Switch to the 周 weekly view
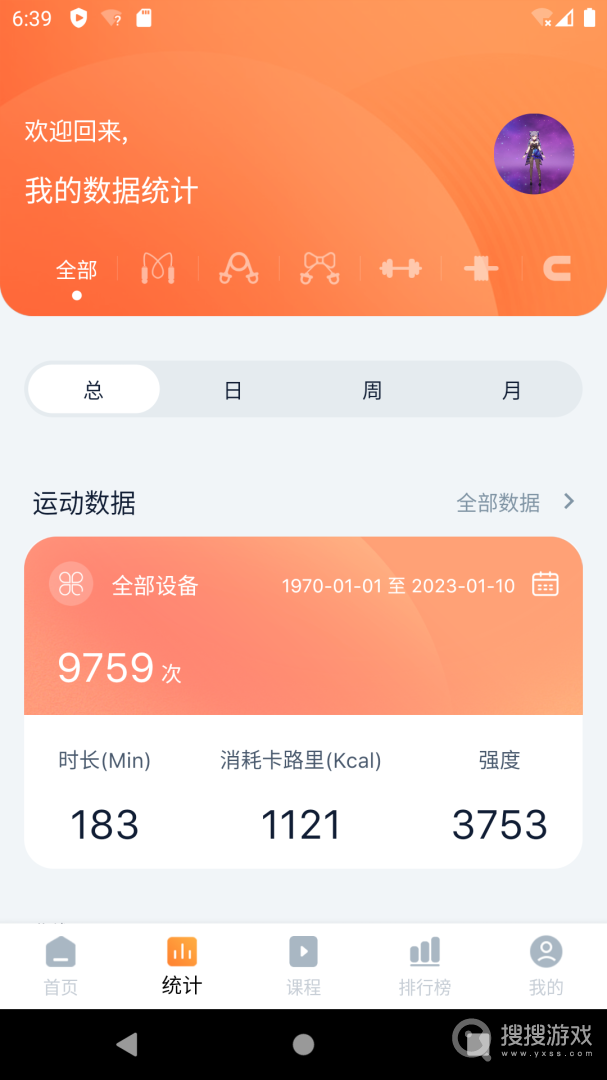Image resolution: width=607 pixels, height=1080 pixels. point(372,390)
